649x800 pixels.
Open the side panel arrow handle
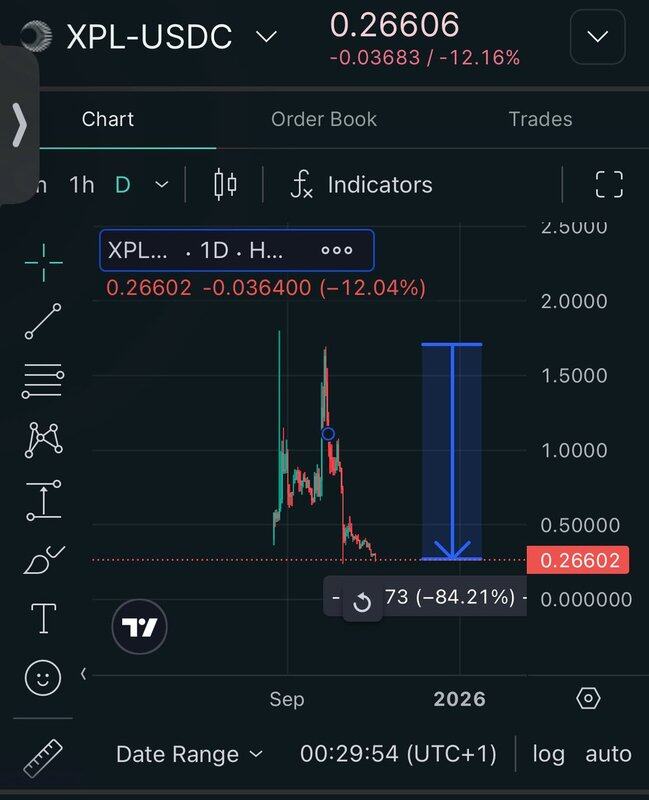[19, 127]
